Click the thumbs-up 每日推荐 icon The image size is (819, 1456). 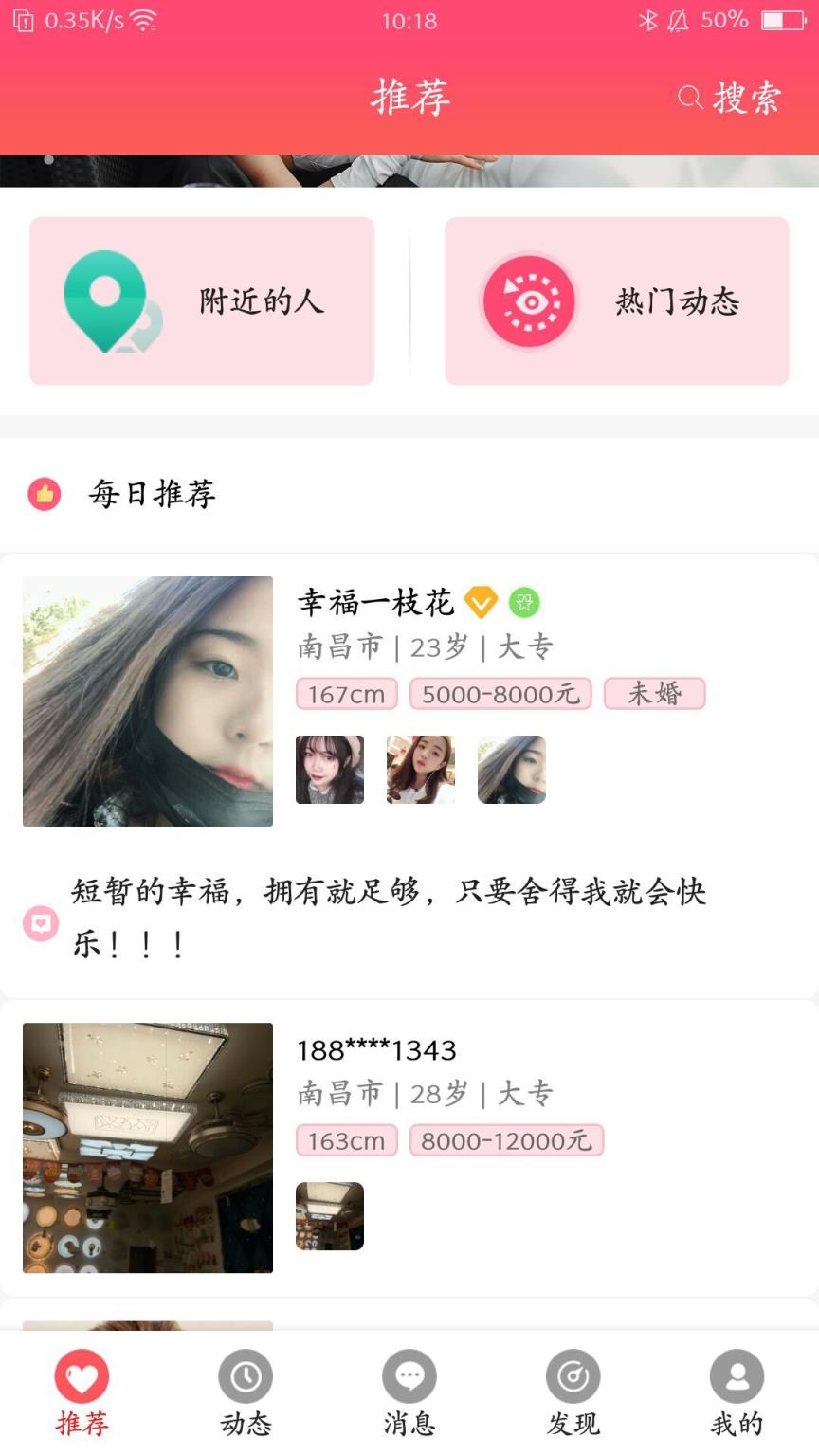(x=44, y=494)
